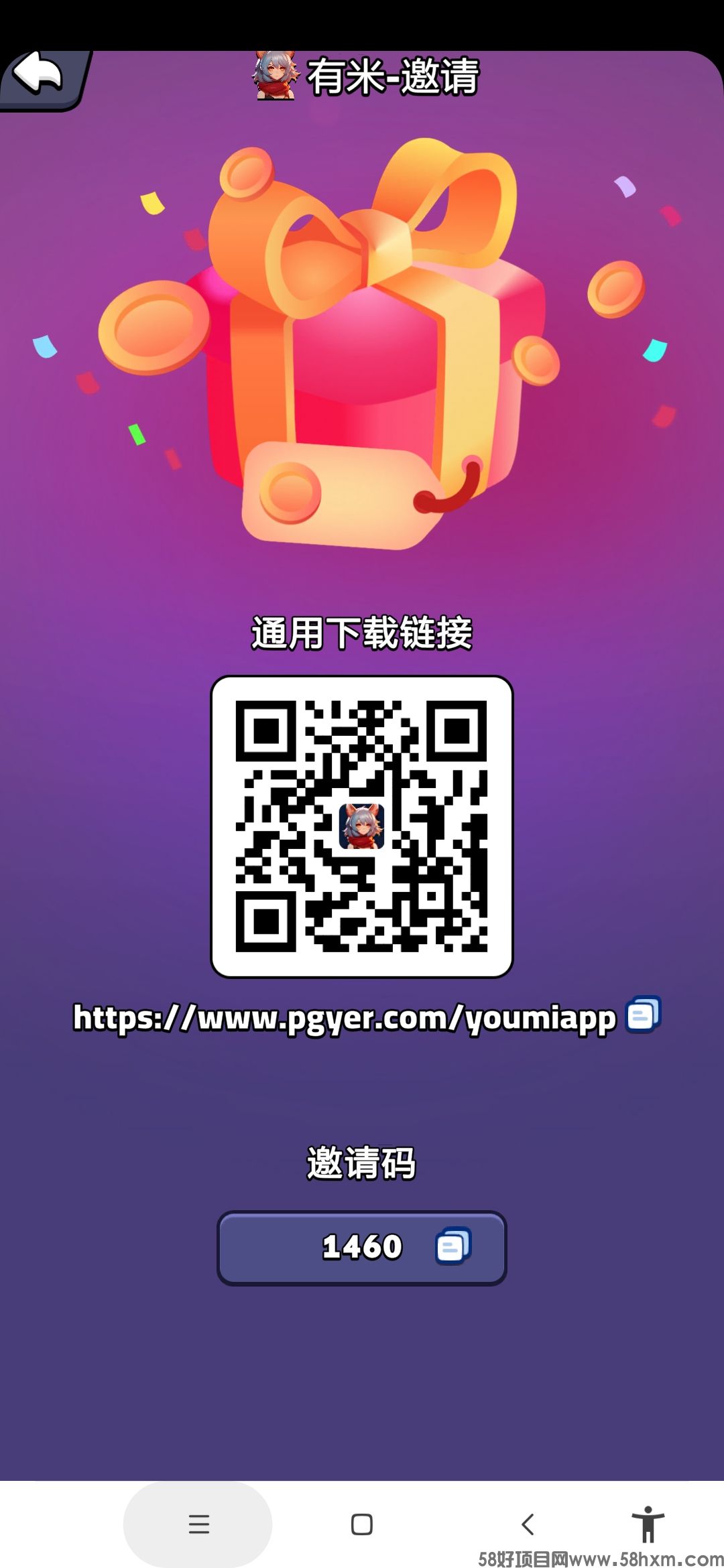Open the accessibility shortcut button
This screenshot has height=1568, width=724.
point(648,1524)
